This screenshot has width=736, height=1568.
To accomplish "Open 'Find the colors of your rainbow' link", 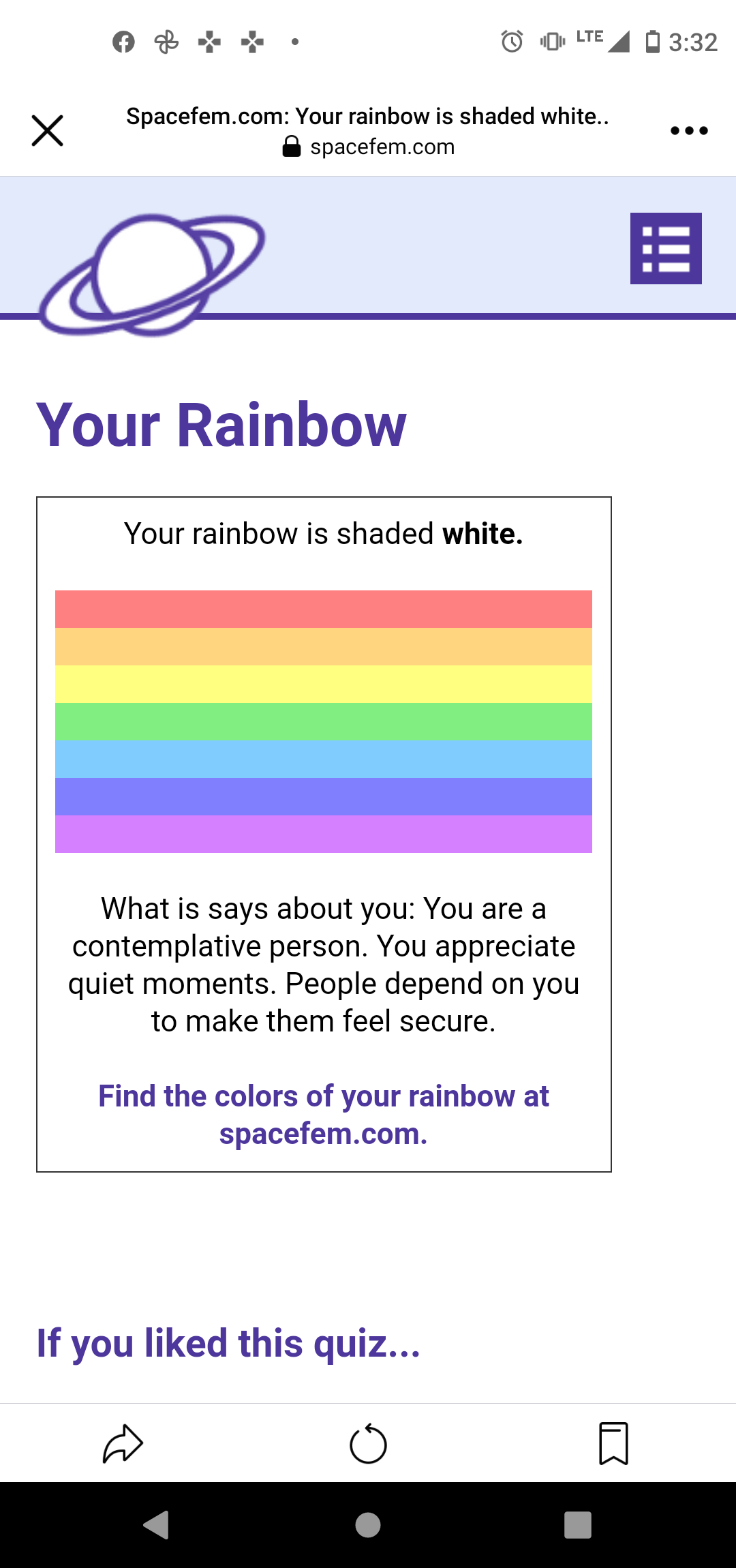I will (324, 1115).
